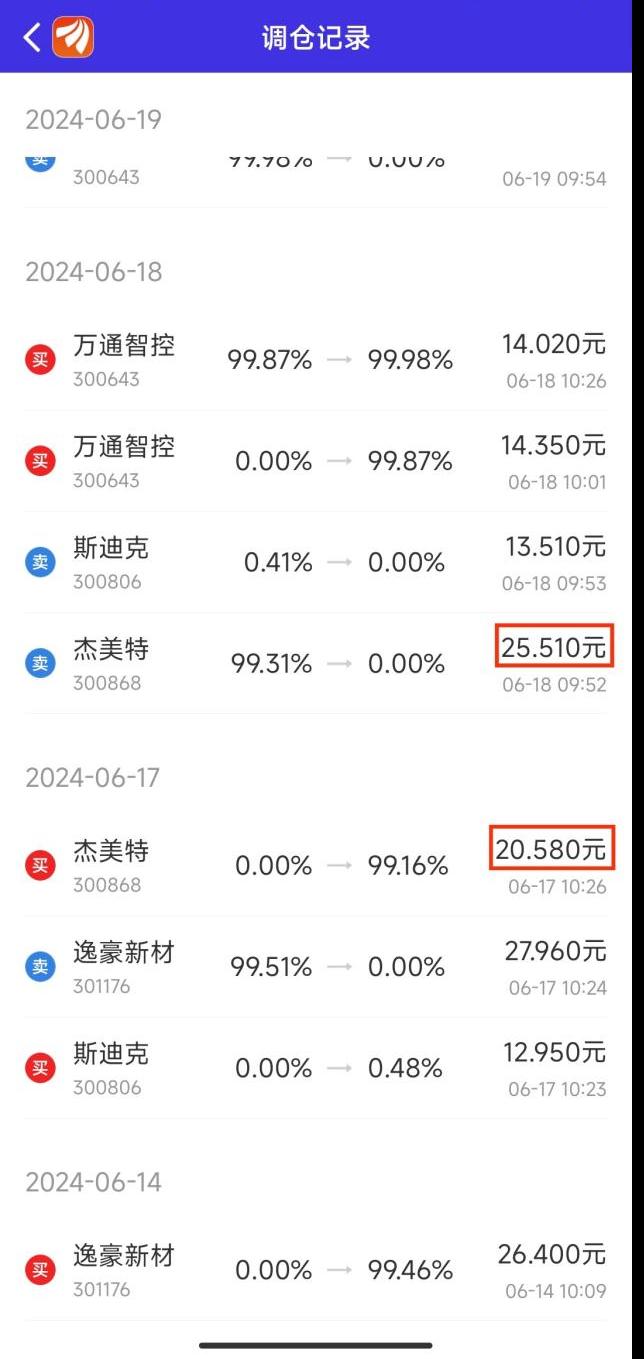Open the 杰美特 buy record at 06-17 10:26
Image resolution: width=644 pixels, height=1359 pixels.
315,866
